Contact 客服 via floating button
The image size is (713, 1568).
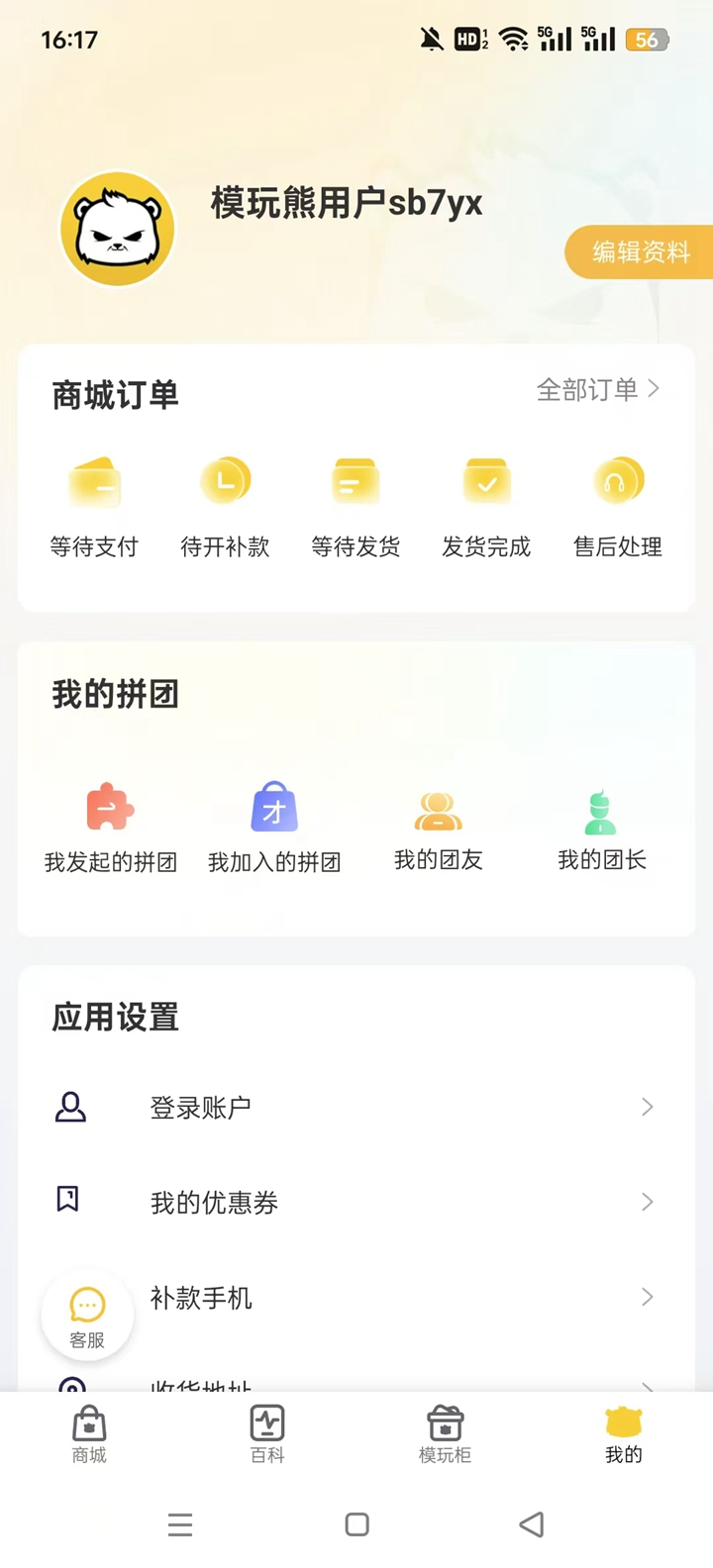click(x=87, y=1316)
